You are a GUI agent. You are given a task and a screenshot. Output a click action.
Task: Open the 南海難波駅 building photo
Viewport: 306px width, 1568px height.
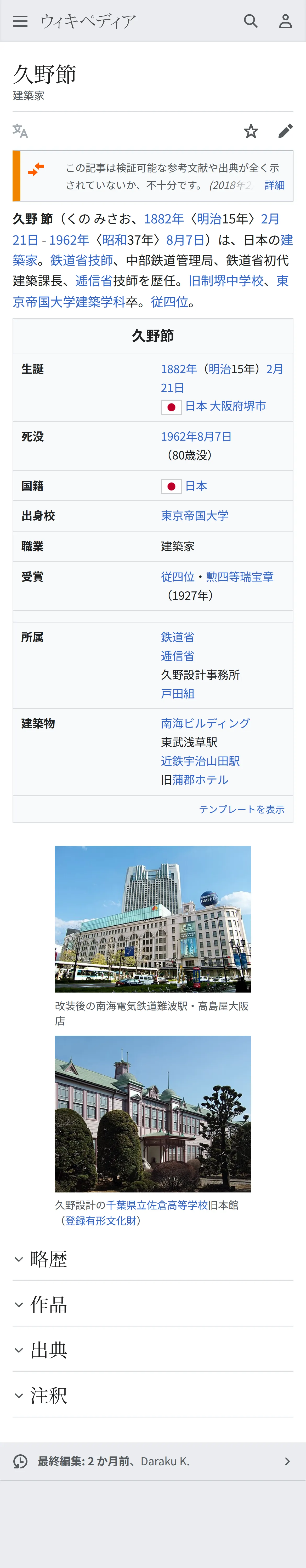pyautogui.click(x=153, y=919)
